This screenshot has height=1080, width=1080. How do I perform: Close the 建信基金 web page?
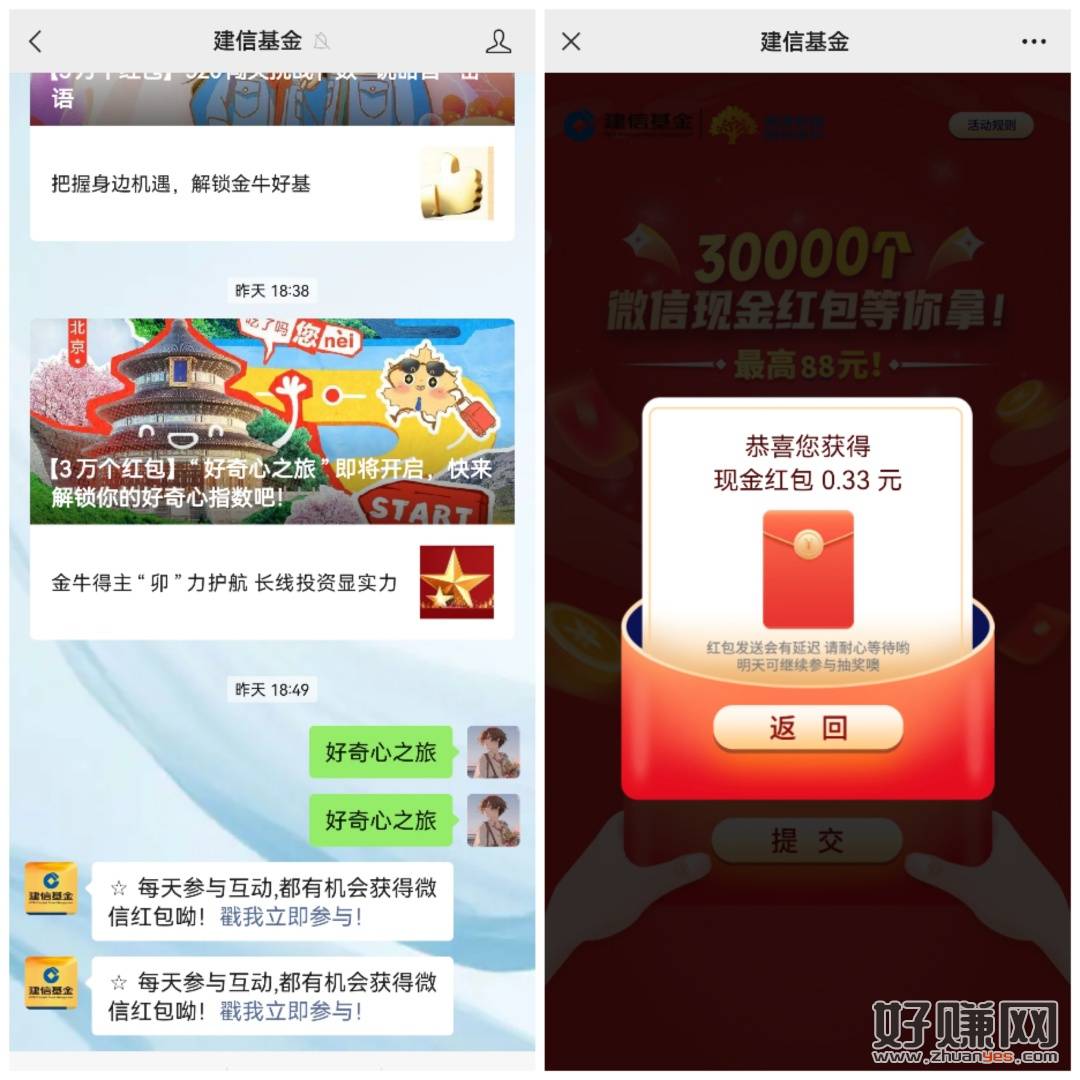click(571, 41)
